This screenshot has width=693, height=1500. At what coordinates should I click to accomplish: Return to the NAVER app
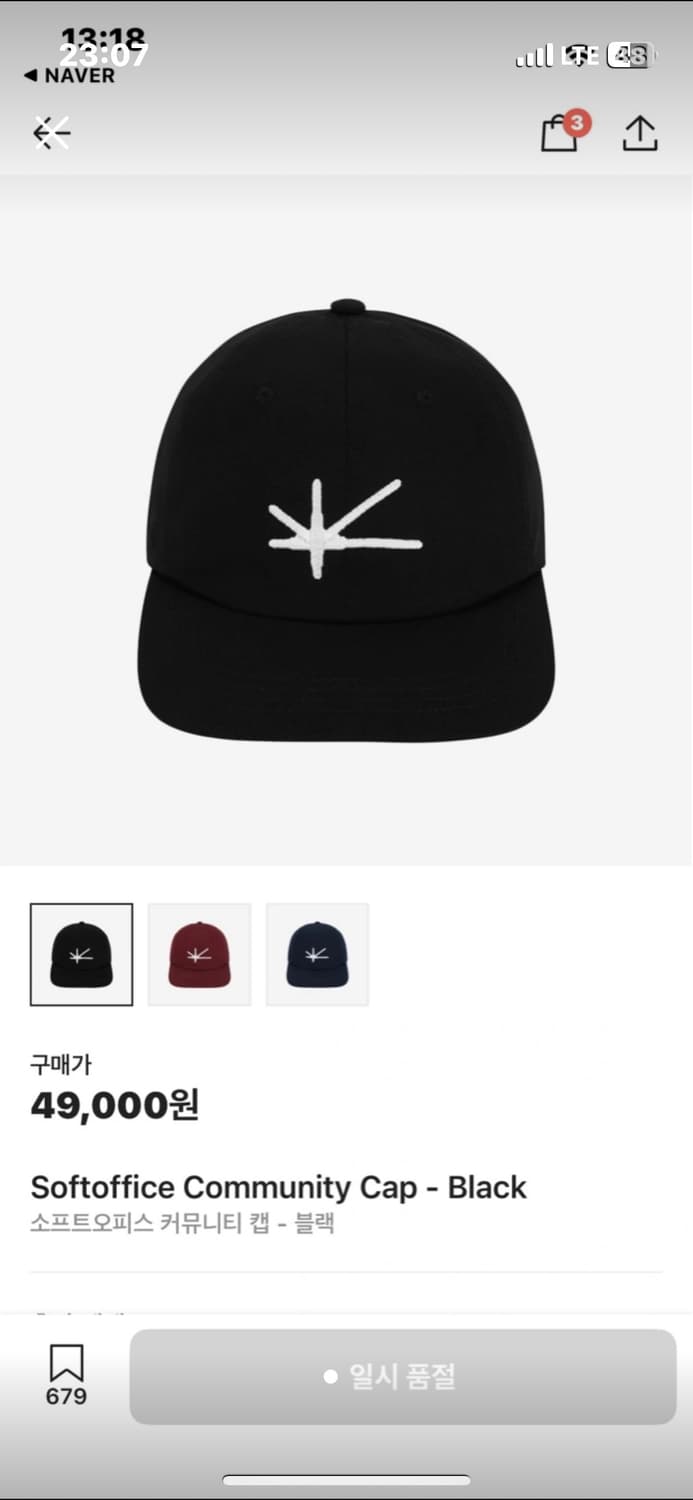[68, 76]
